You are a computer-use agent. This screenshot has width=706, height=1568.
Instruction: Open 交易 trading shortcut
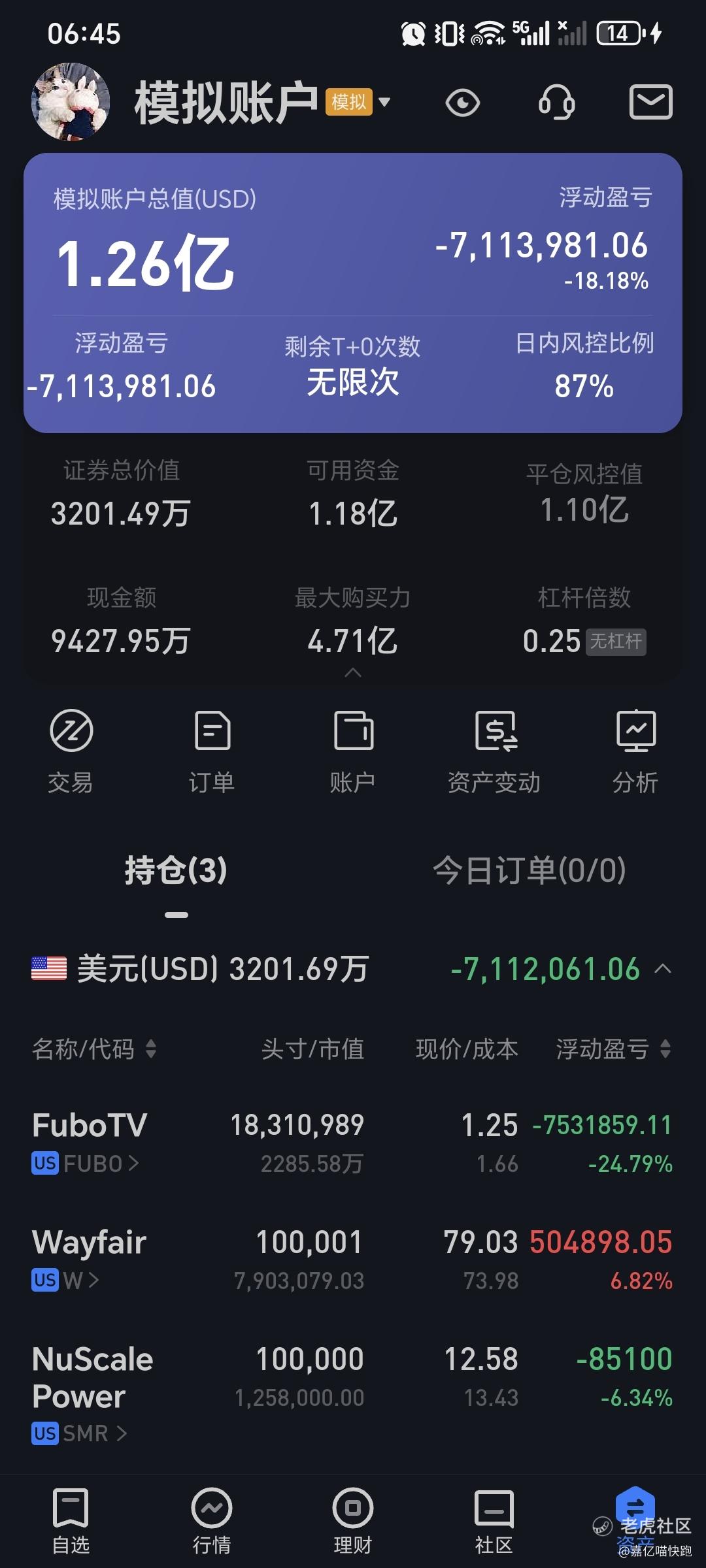tap(71, 752)
